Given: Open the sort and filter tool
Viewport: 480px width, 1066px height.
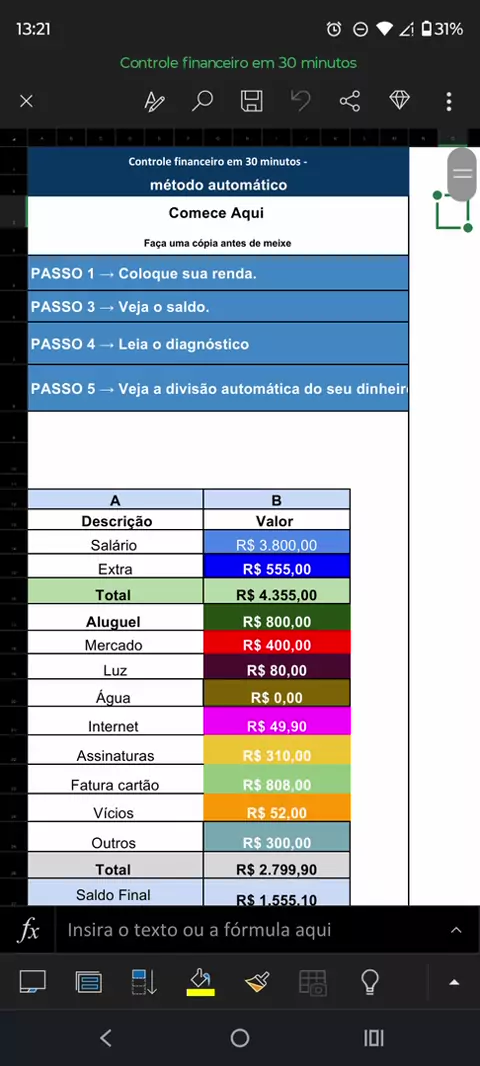Looking at the screenshot, I should (144, 982).
